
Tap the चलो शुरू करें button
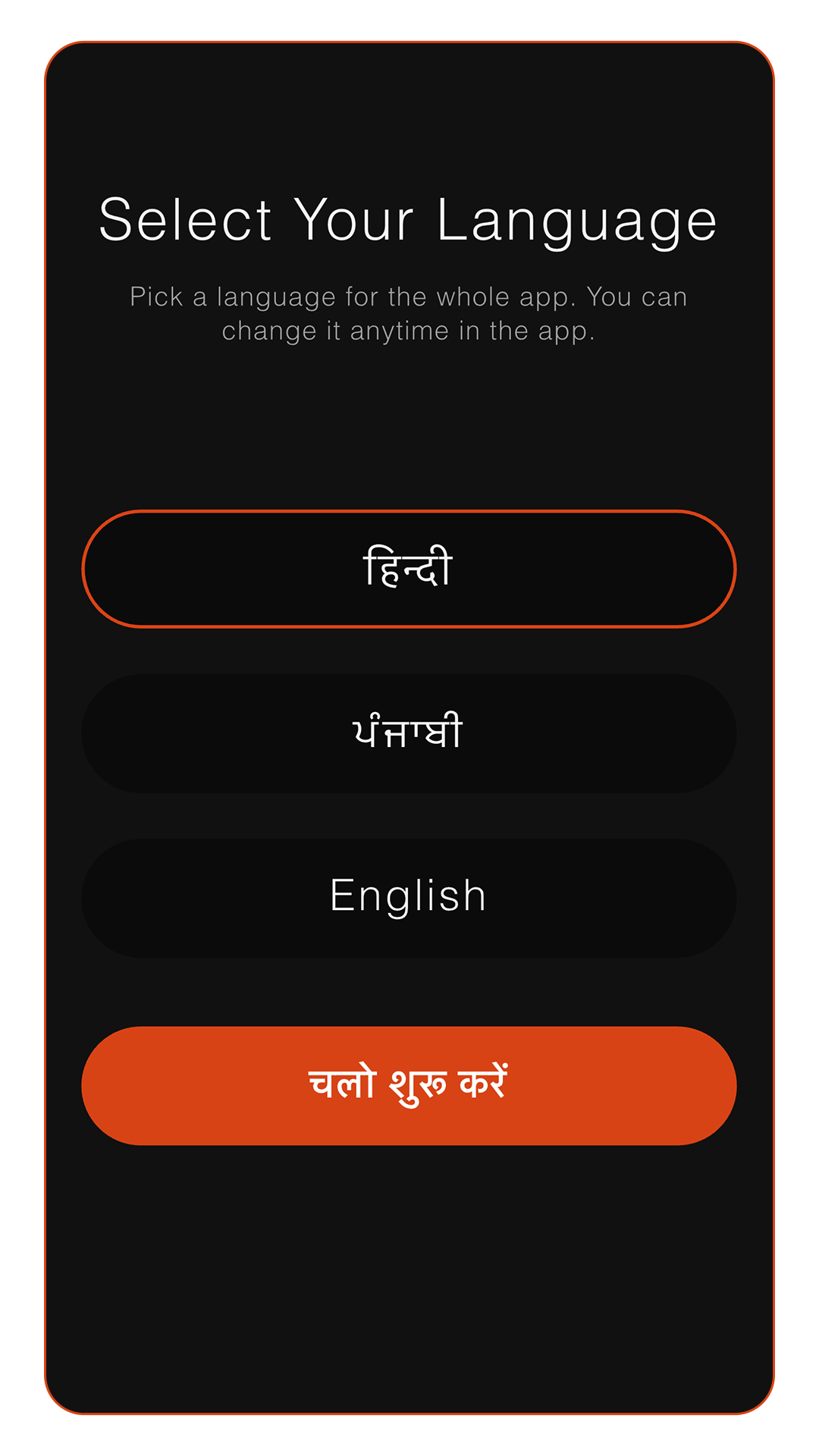409,1085
